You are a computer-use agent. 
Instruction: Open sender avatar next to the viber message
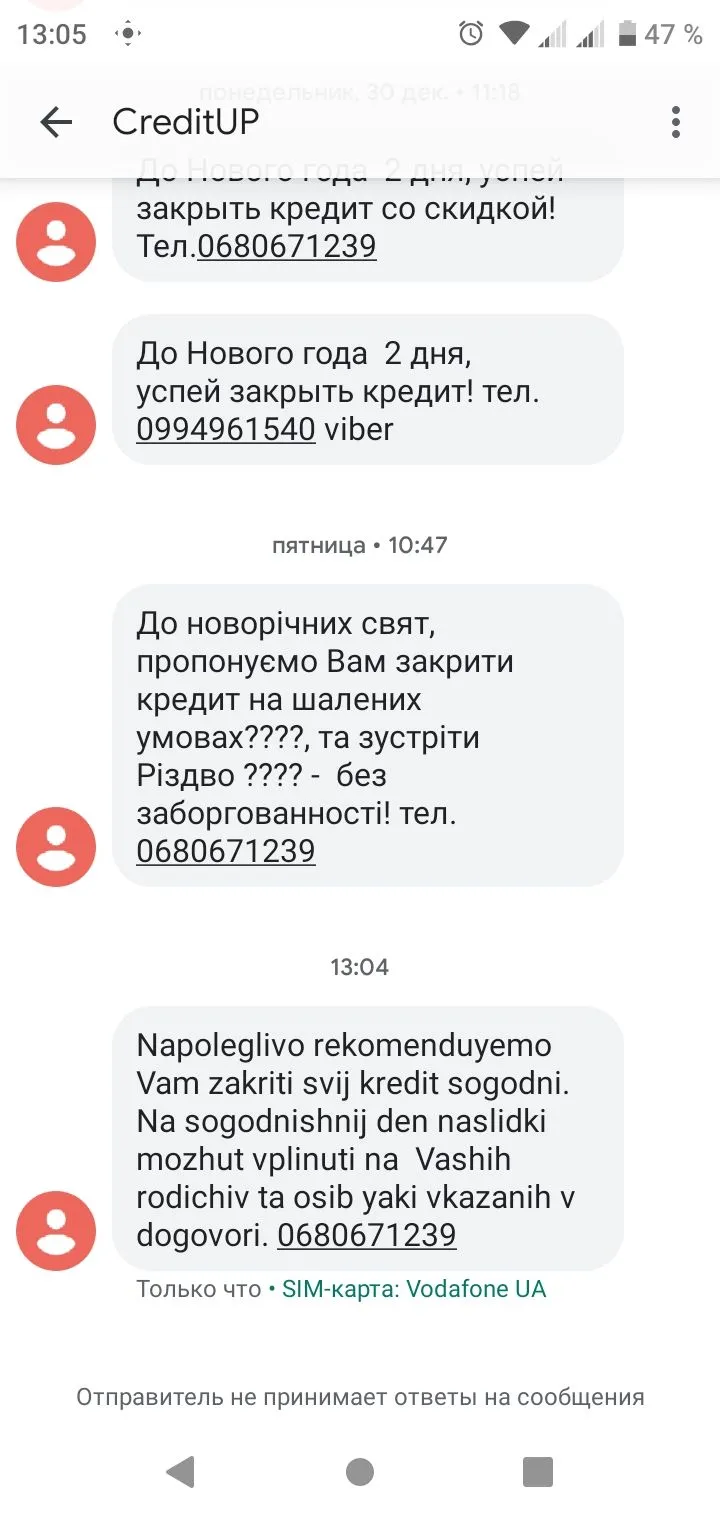coord(56,425)
